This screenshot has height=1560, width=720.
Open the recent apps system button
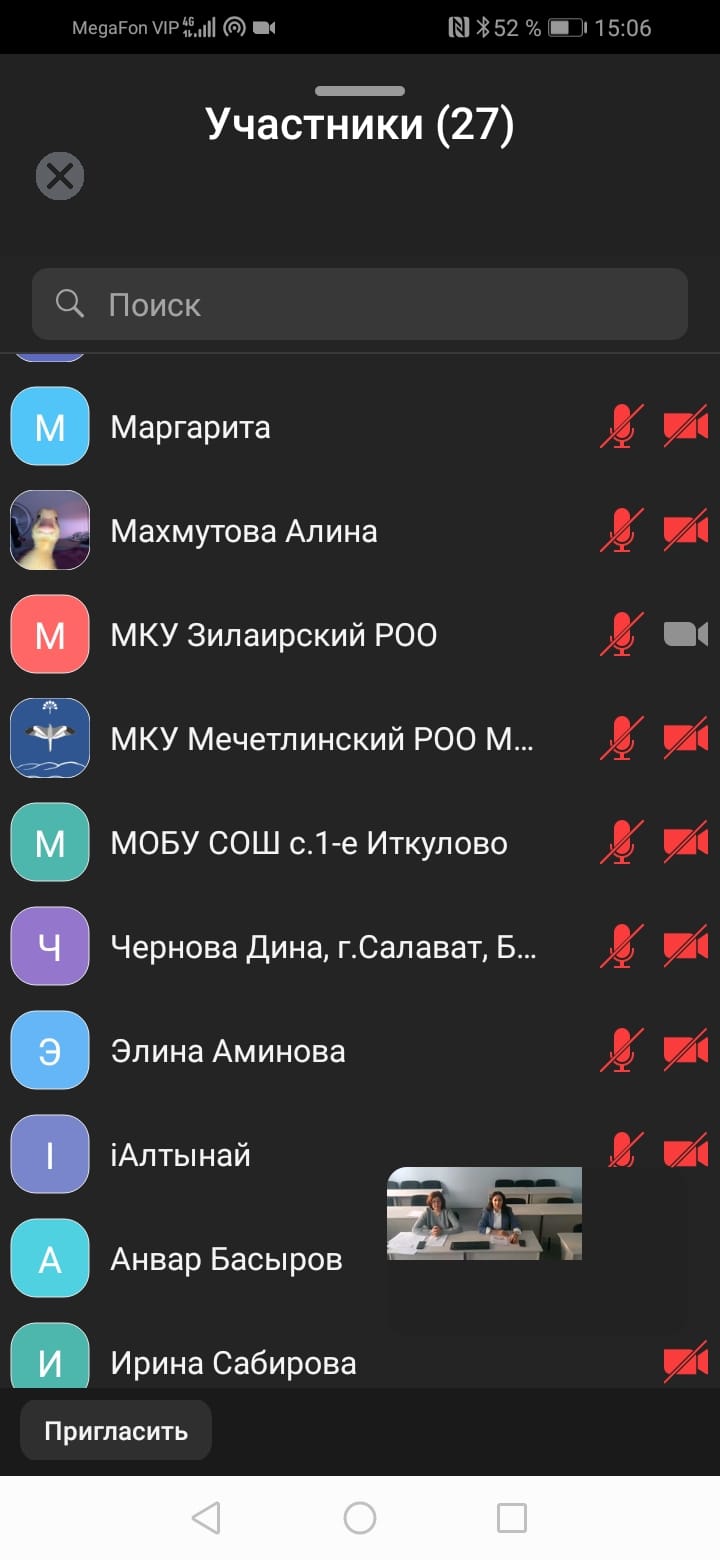click(x=512, y=1518)
